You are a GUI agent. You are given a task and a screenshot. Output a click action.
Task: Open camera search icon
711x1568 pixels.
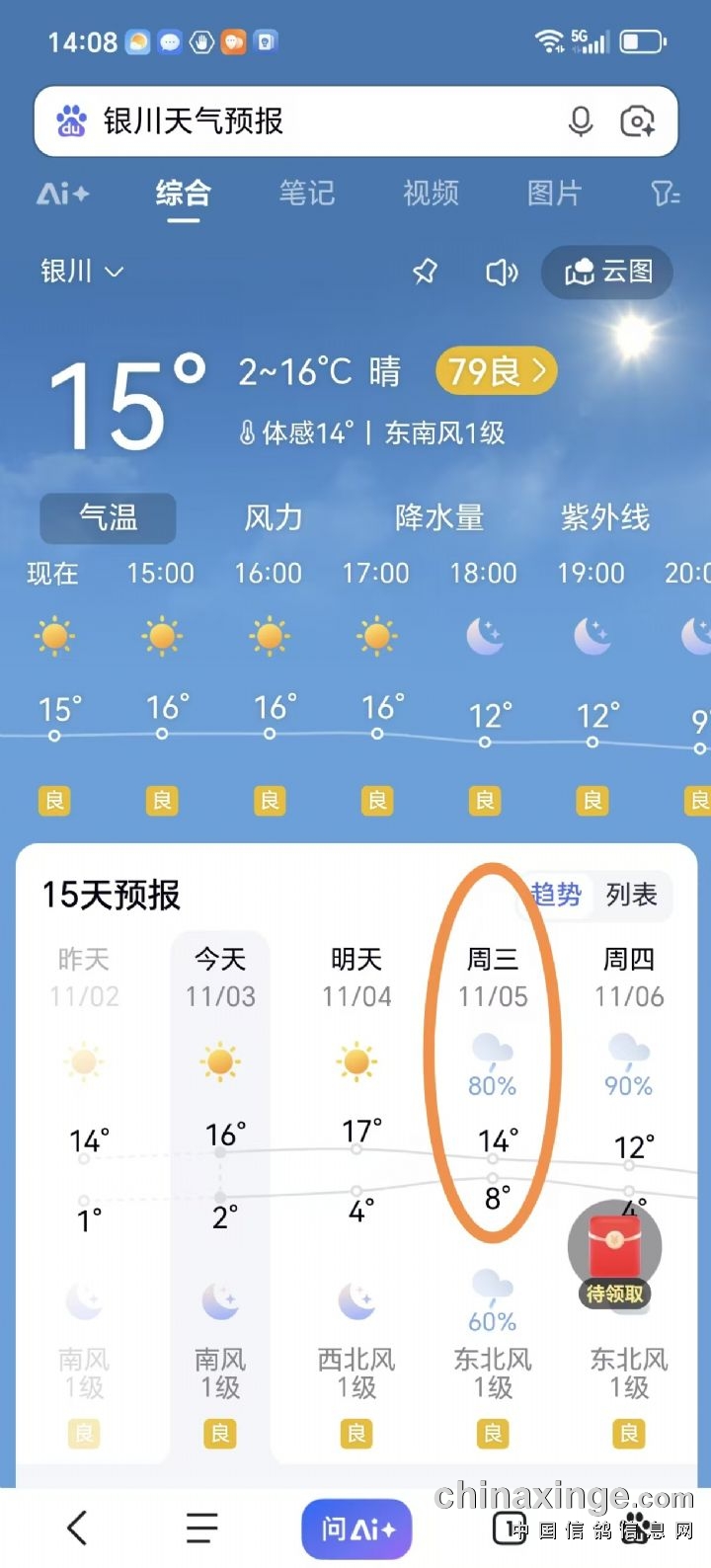[637, 121]
